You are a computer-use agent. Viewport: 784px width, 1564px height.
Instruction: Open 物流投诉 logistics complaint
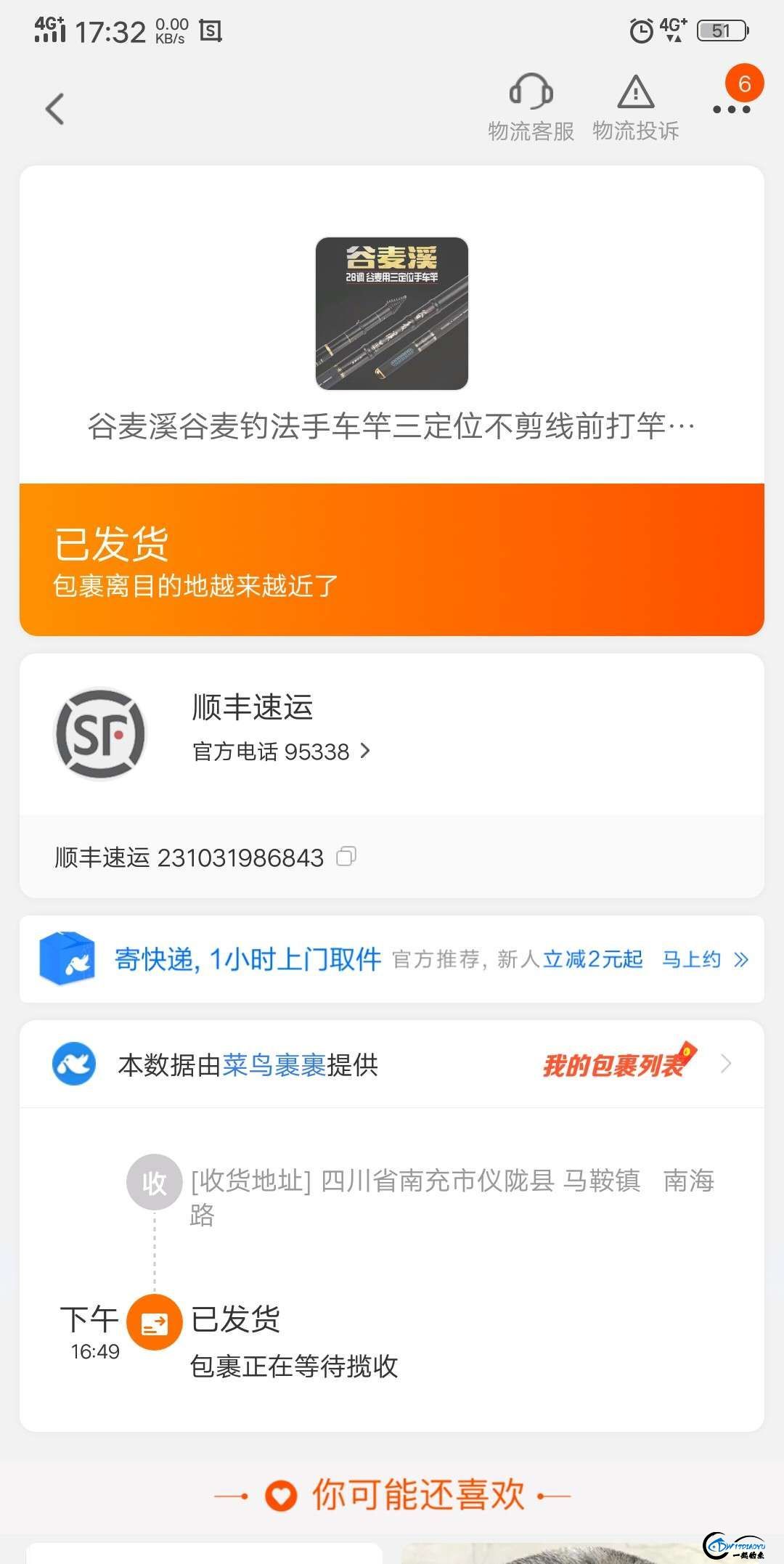[635, 107]
